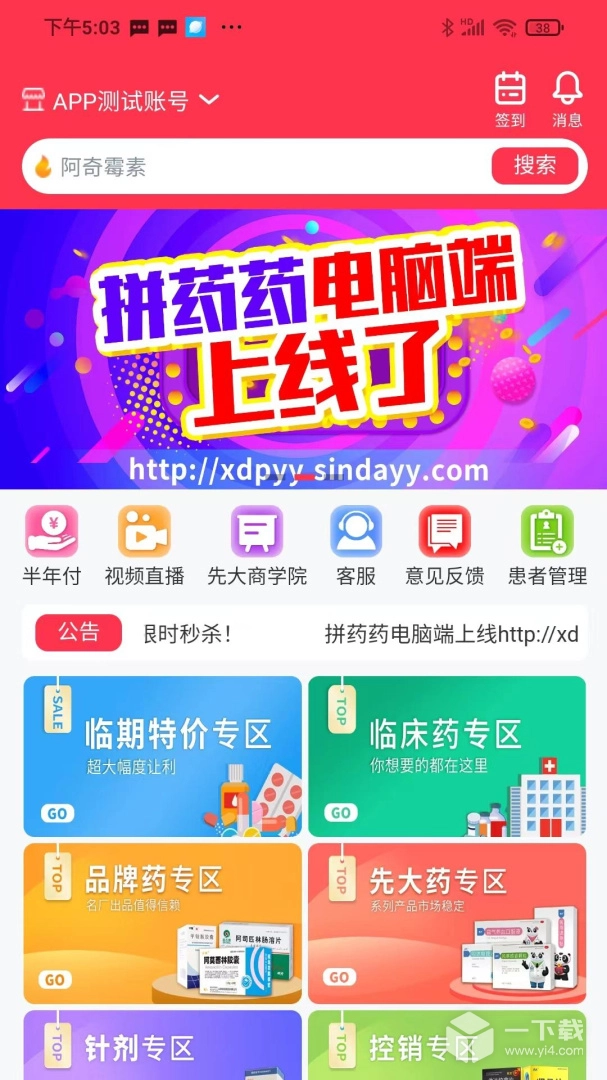Open 半年付 shortcut
Viewport: 607px width, 1080px height.
click(x=51, y=545)
